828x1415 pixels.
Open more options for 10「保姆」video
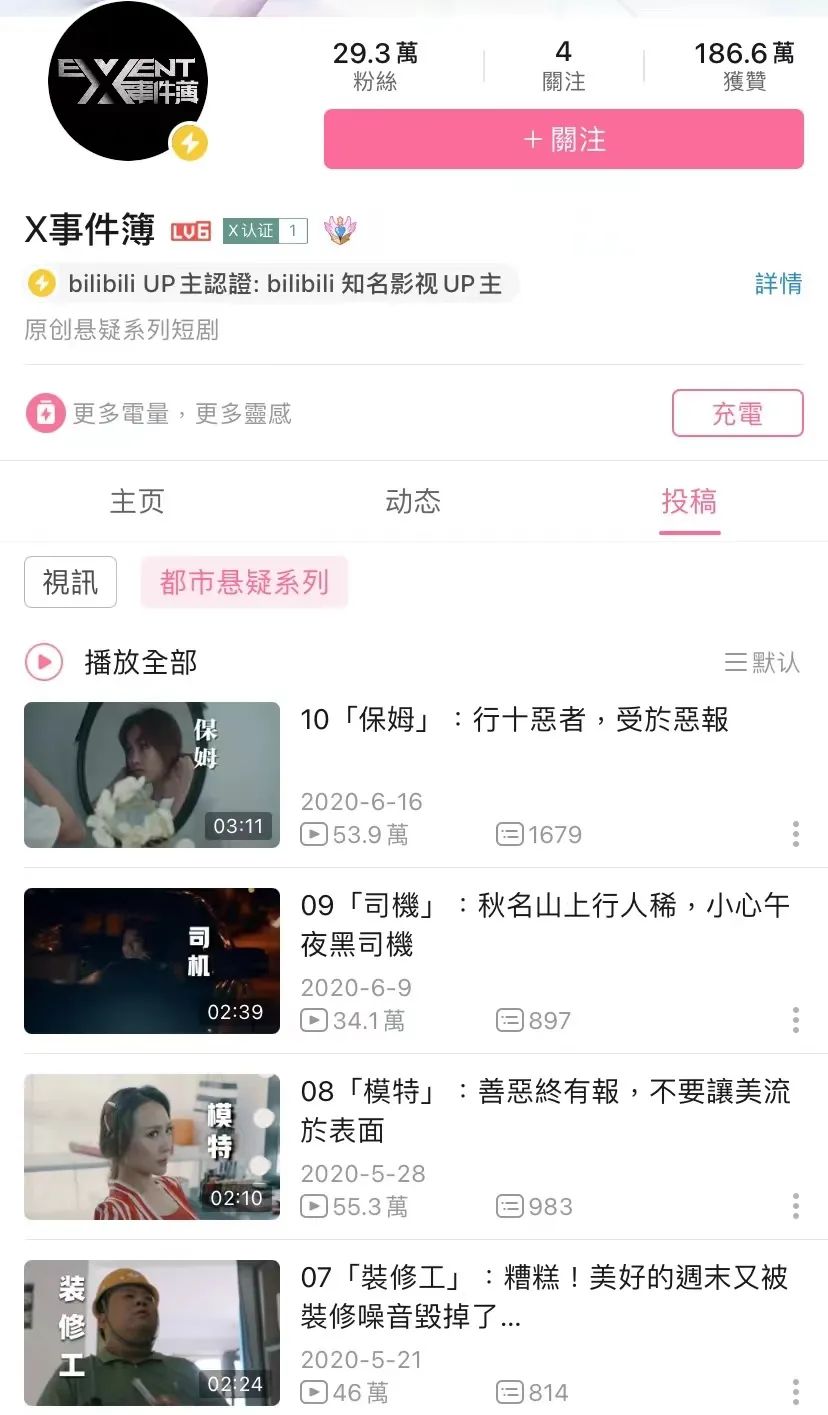[x=795, y=834]
